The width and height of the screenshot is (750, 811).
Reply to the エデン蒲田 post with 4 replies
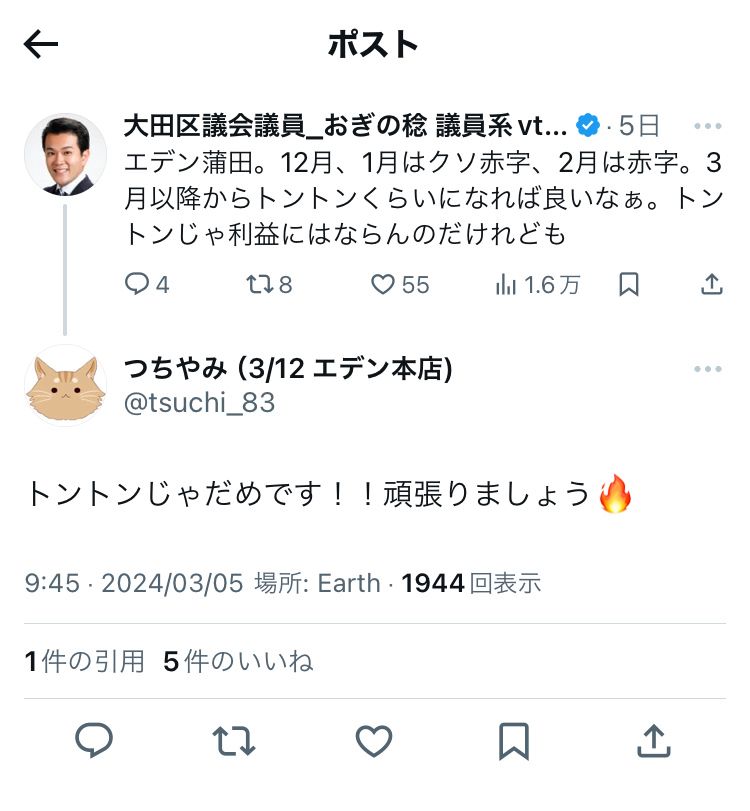pyautogui.click(x=147, y=284)
